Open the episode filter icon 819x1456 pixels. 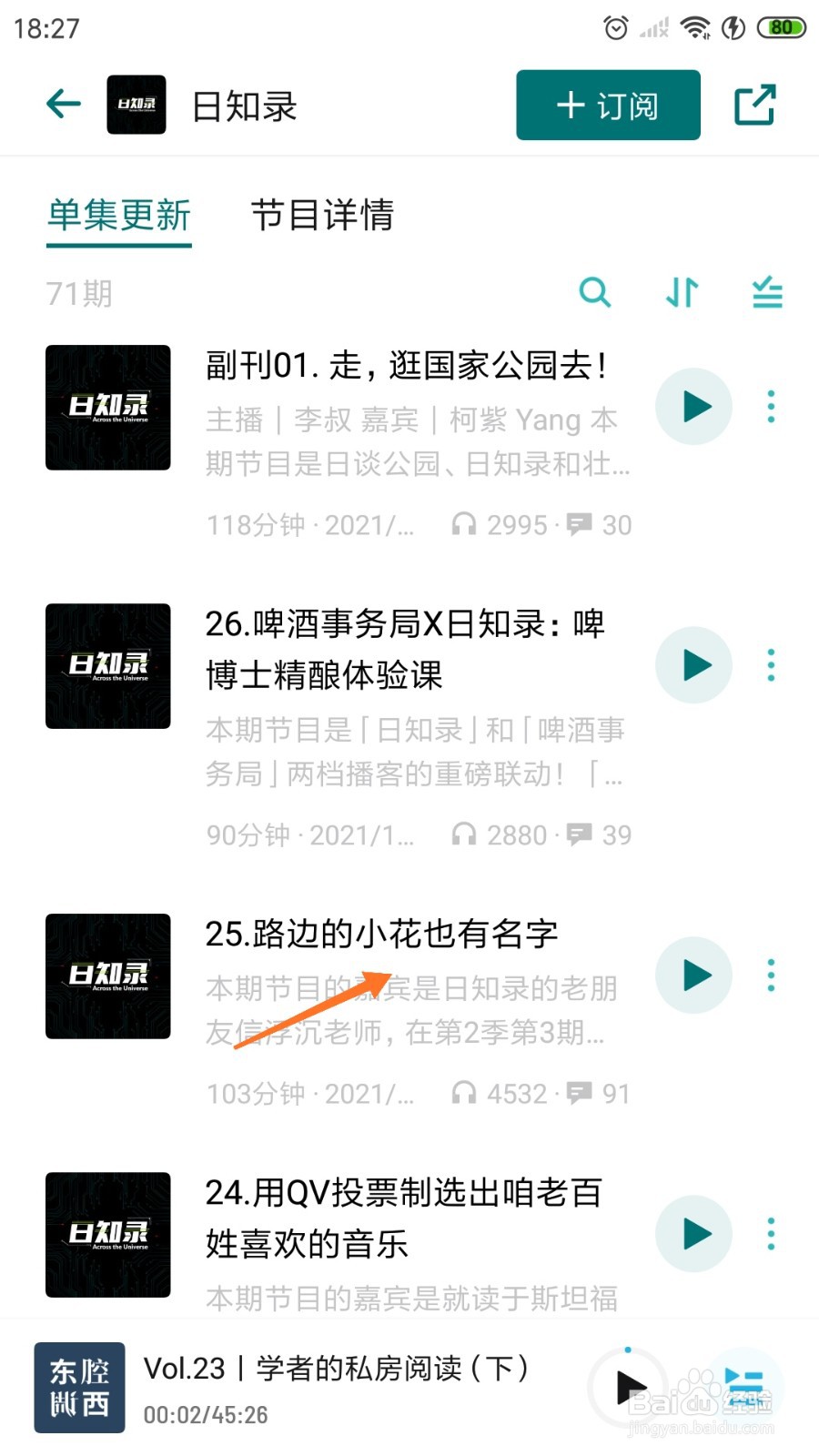[x=767, y=293]
